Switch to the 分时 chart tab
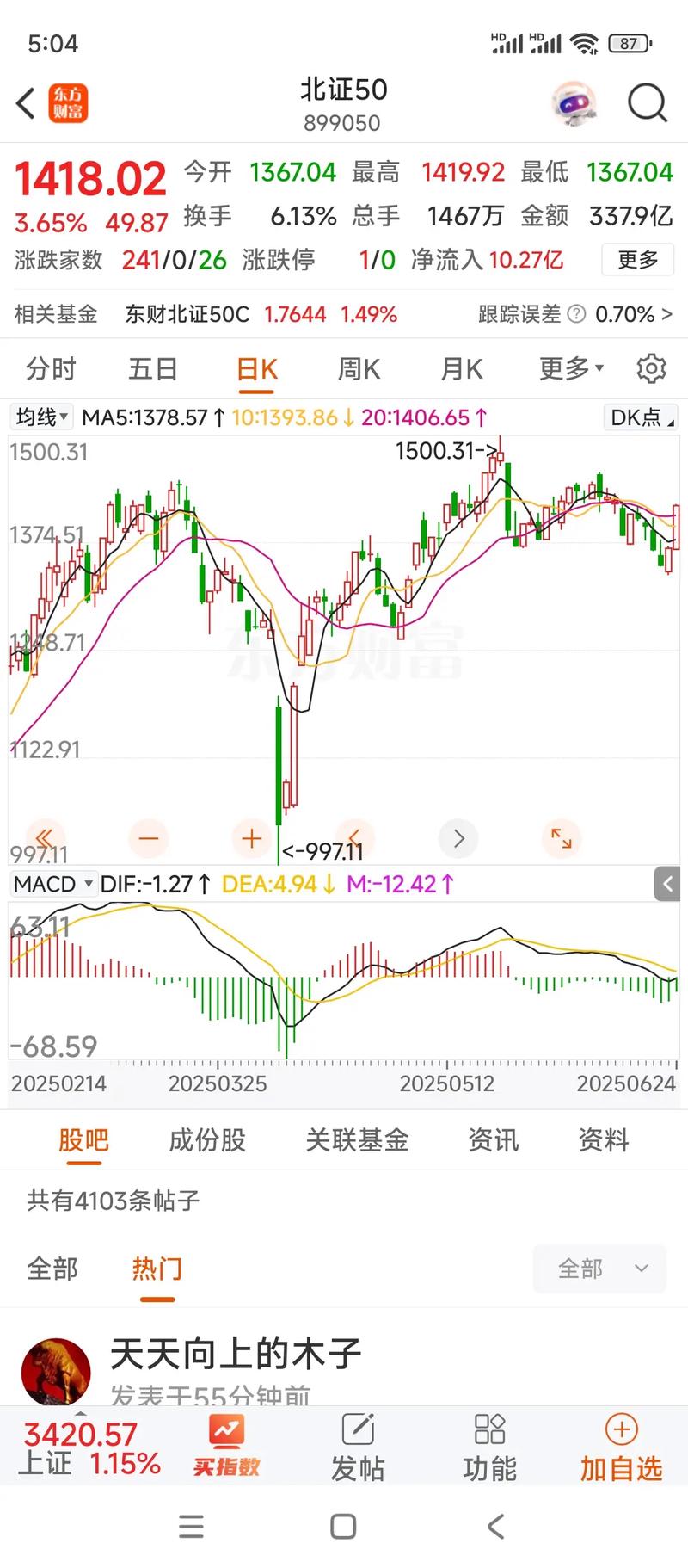This screenshot has height=1568, width=688. point(51,369)
